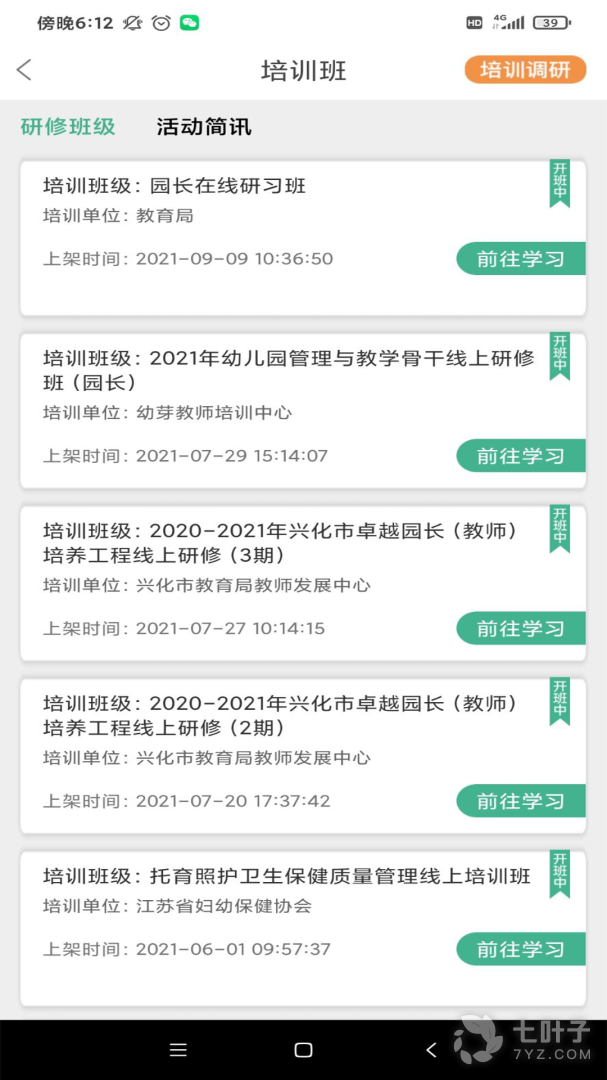607x1080 pixels.
Task: Tap 前往学习 for 卓越园长培养工程线上研修（3期）
Action: [x=521, y=629]
